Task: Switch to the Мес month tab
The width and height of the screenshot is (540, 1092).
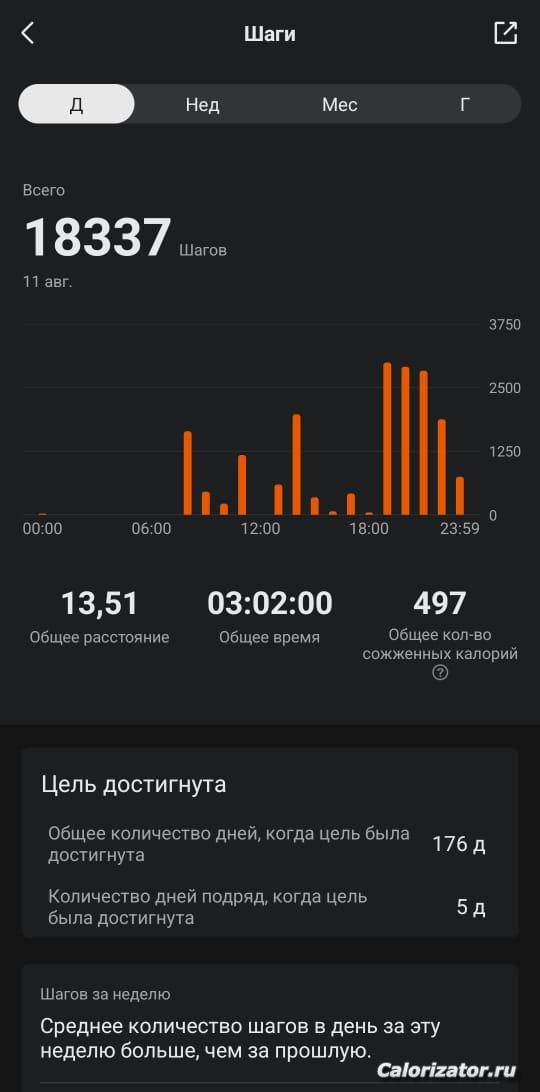Action: (339, 104)
